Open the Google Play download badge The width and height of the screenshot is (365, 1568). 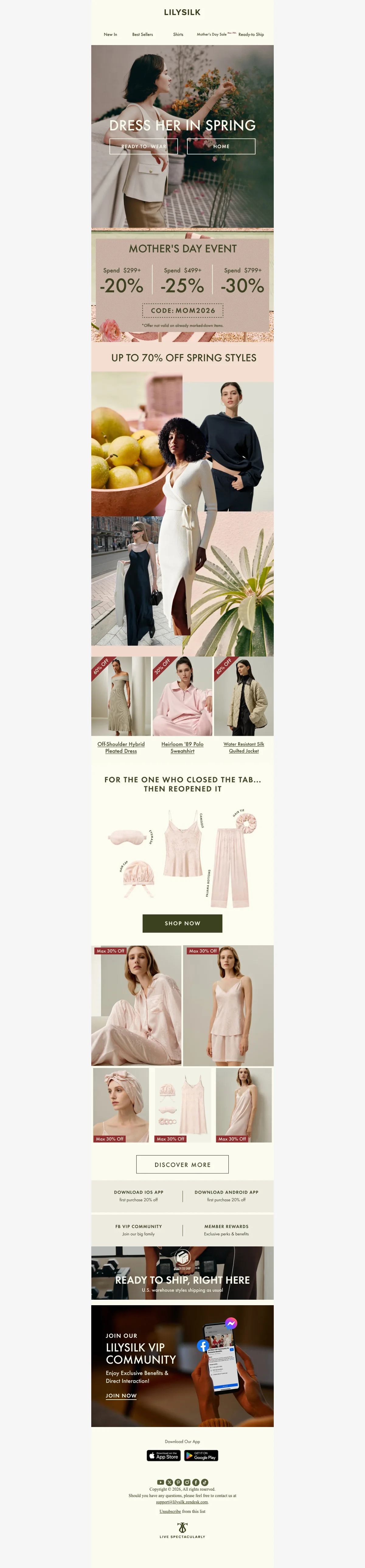(201, 1455)
